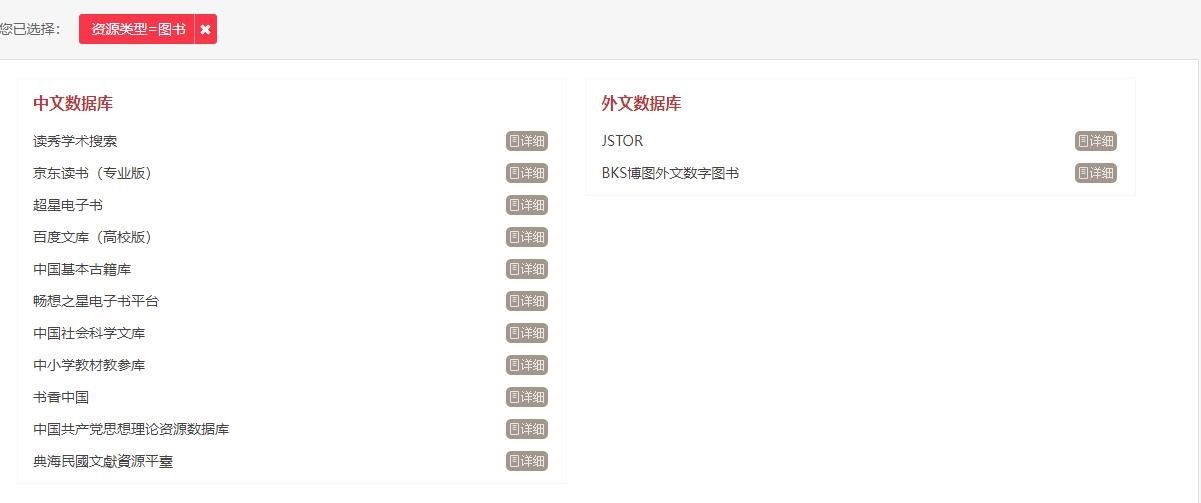Open 中国社会科学文库
The width and height of the screenshot is (1201, 503).
pos(89,333)
